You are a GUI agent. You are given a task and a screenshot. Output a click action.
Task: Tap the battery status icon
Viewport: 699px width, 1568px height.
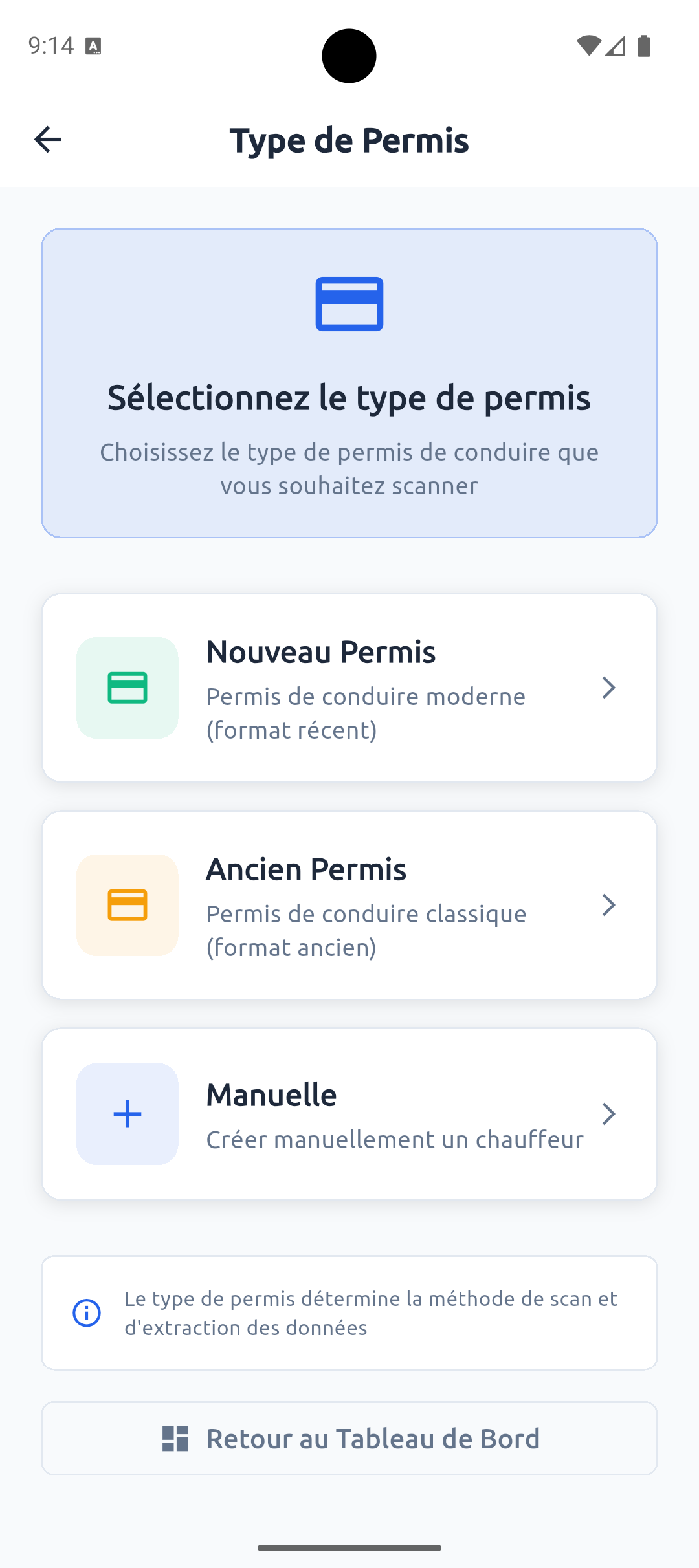click(643, 46)
